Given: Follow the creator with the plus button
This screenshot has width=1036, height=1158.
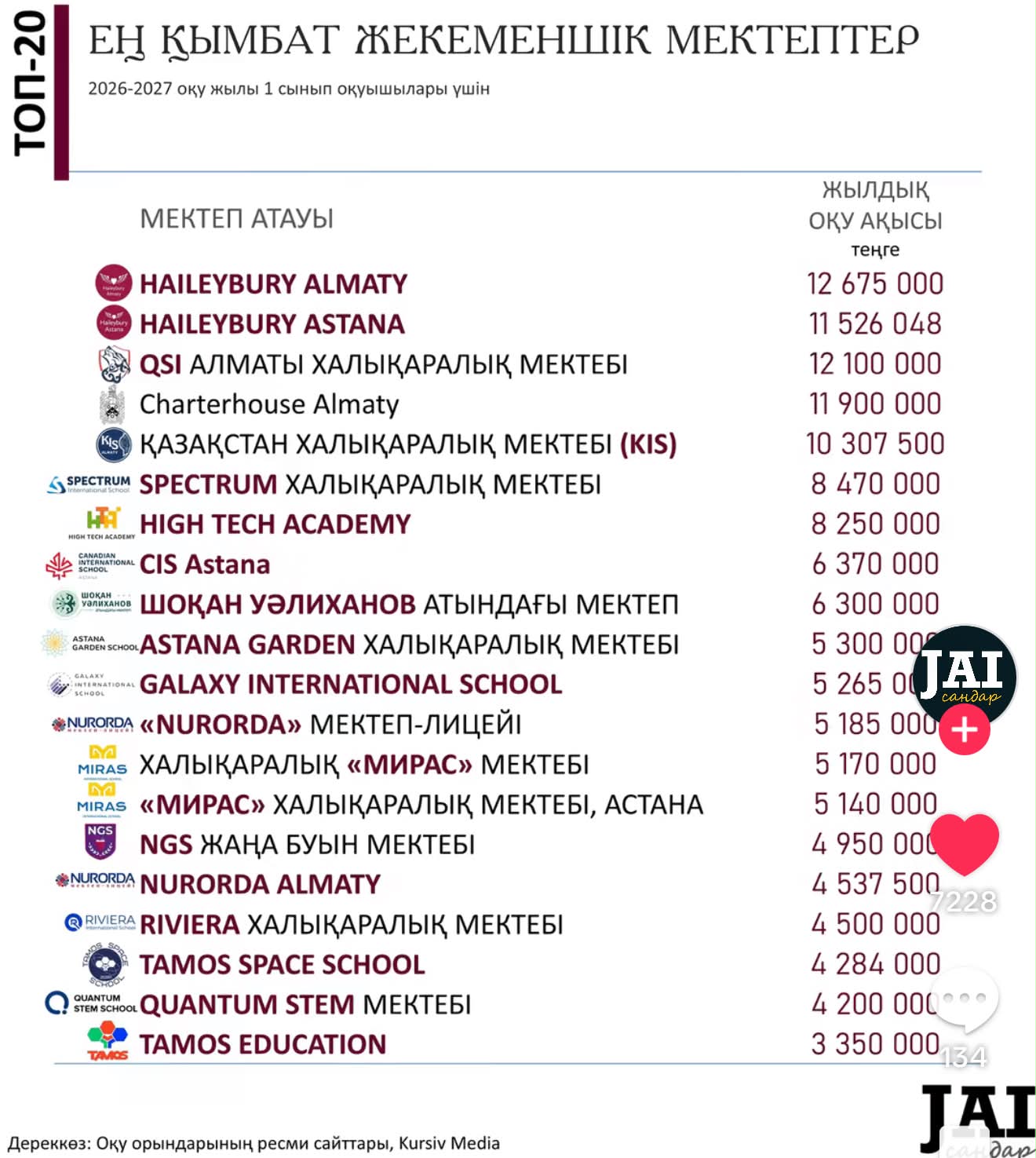Looking at the screenshot, I should click(965, 729).
